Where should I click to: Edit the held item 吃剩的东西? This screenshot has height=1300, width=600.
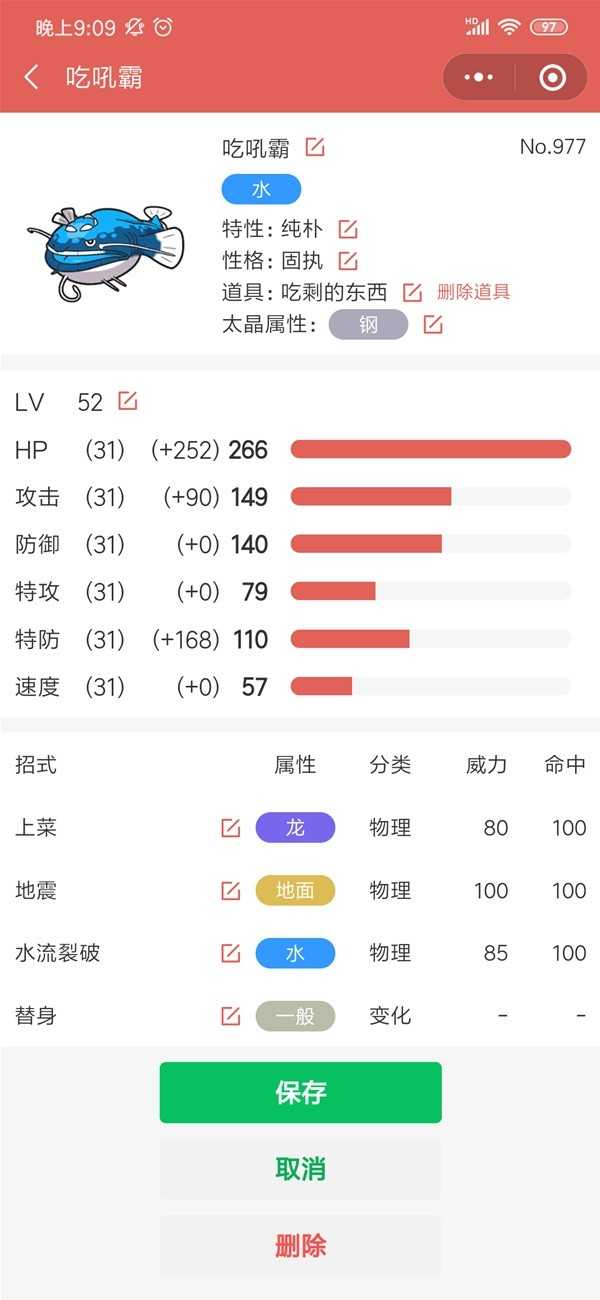411,292
